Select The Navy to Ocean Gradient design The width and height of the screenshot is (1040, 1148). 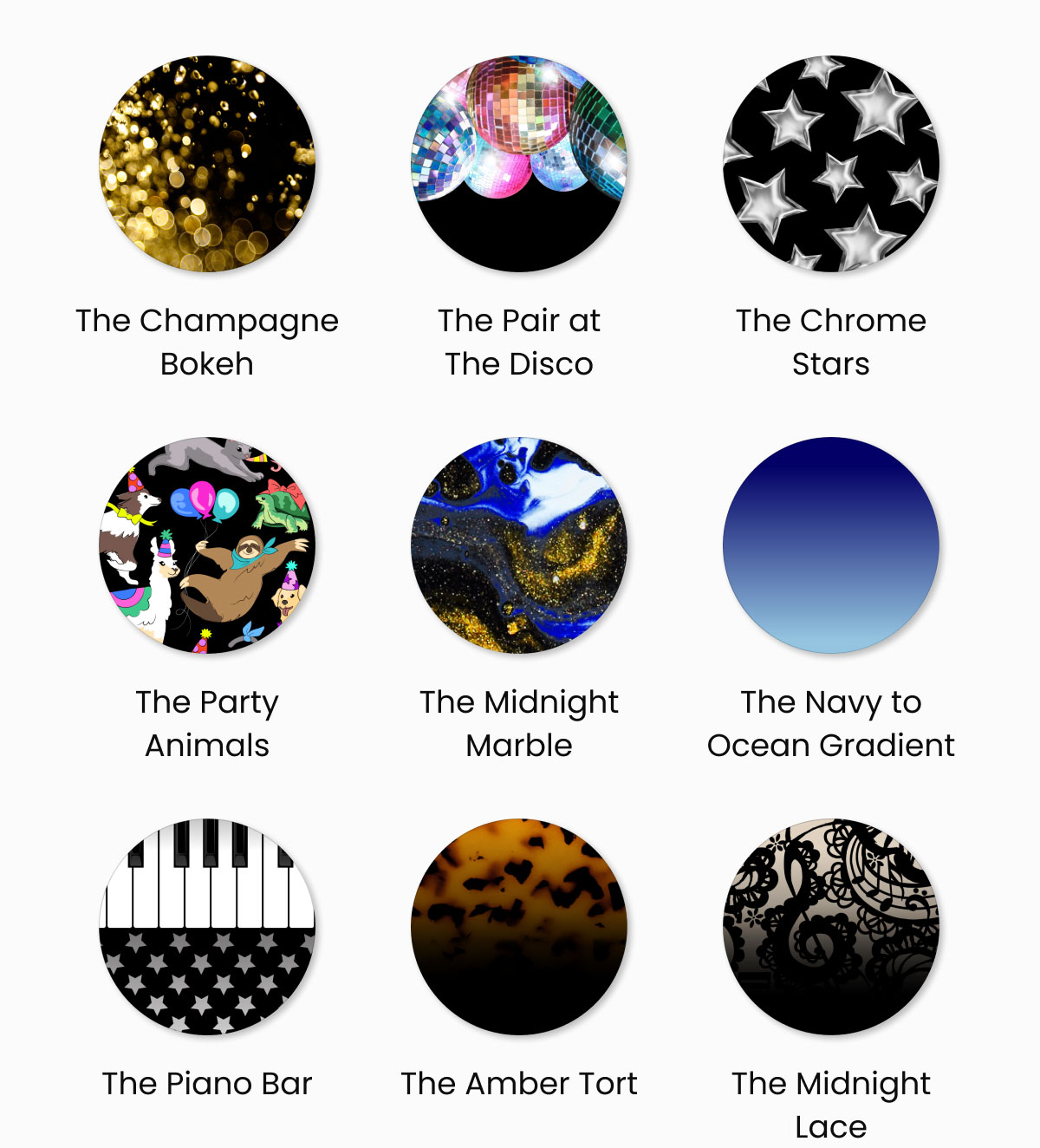click(x=831, y=545)
